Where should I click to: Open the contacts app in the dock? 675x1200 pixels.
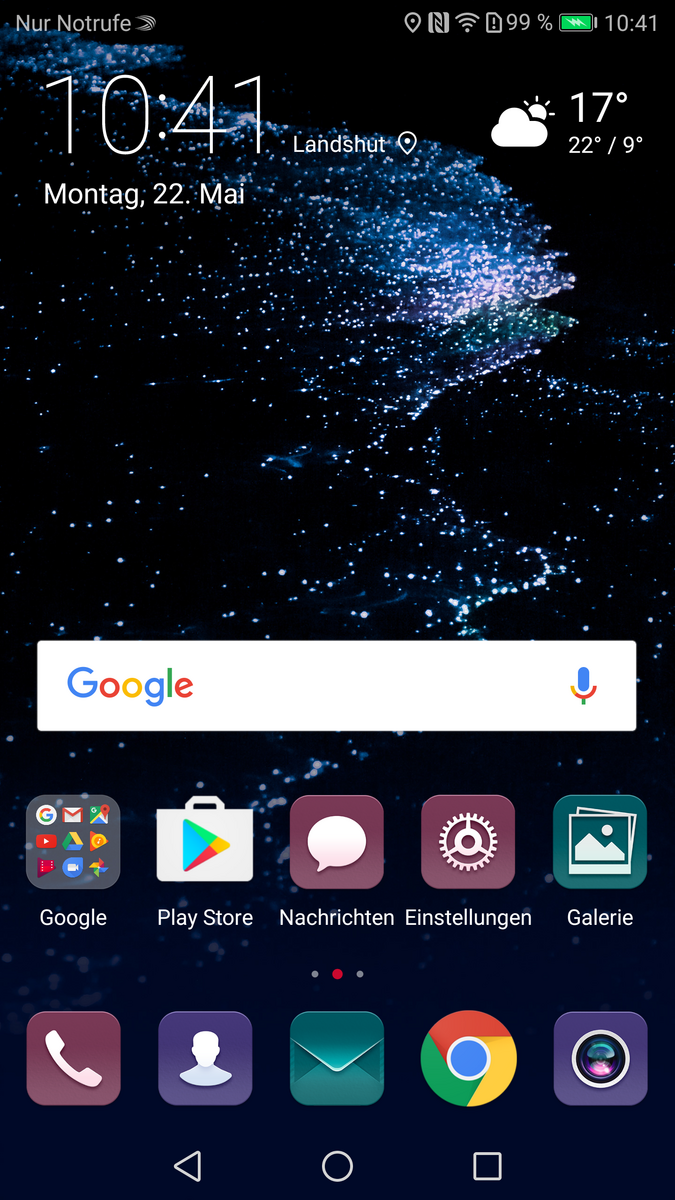(205, 1058)
